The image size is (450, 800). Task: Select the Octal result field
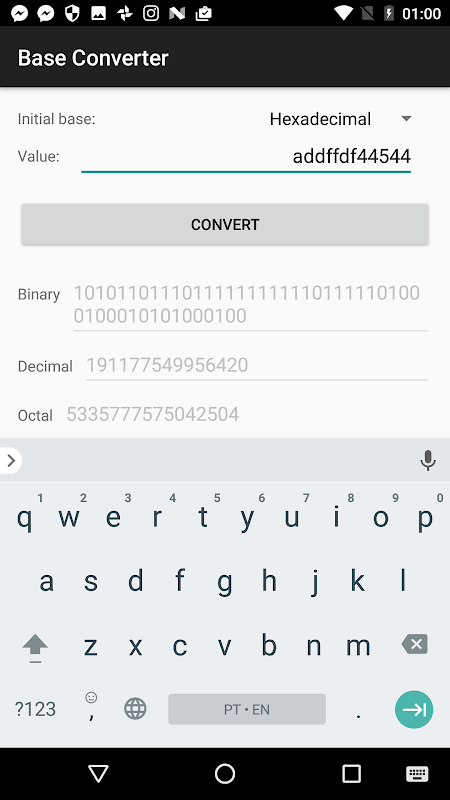click(247, 414)
